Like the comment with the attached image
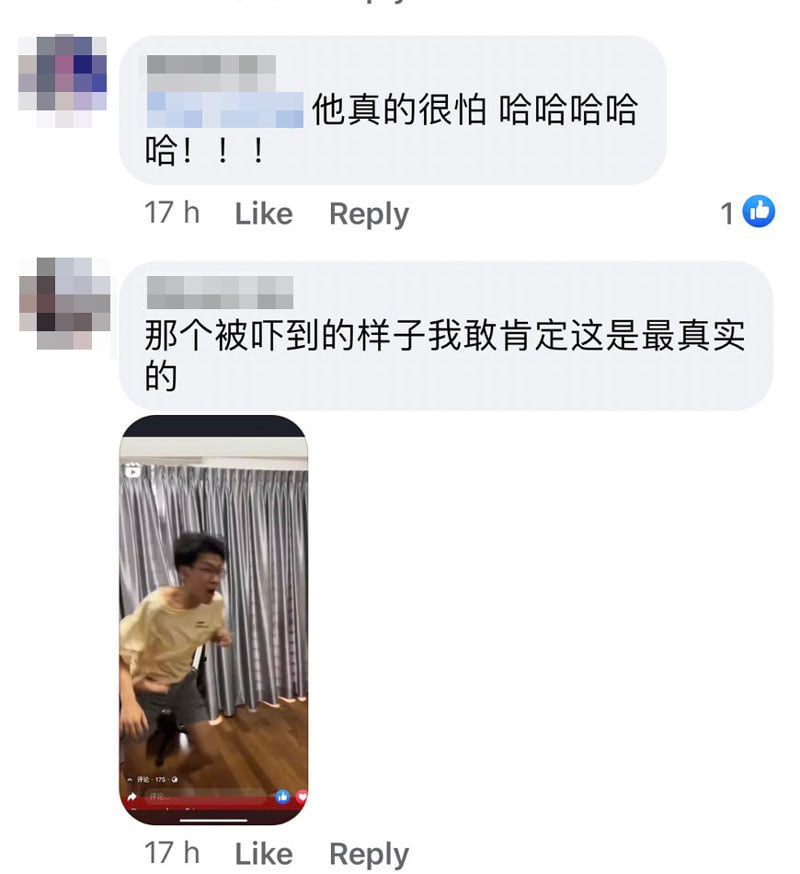This screenshot has width=800, height=874. coord(263,853)
